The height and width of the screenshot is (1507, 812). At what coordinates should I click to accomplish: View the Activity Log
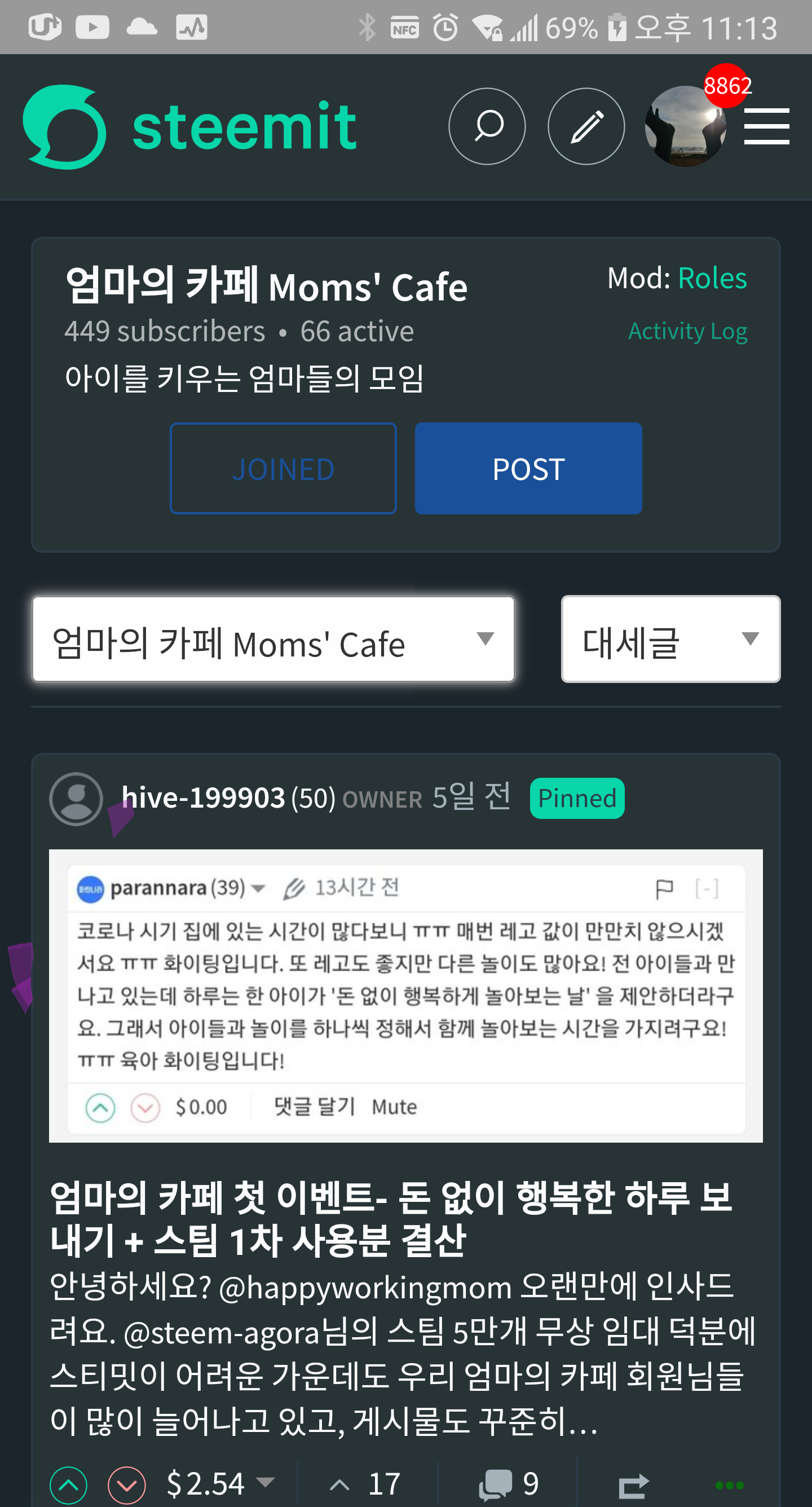pyautogui.click(x=687, y=331)
